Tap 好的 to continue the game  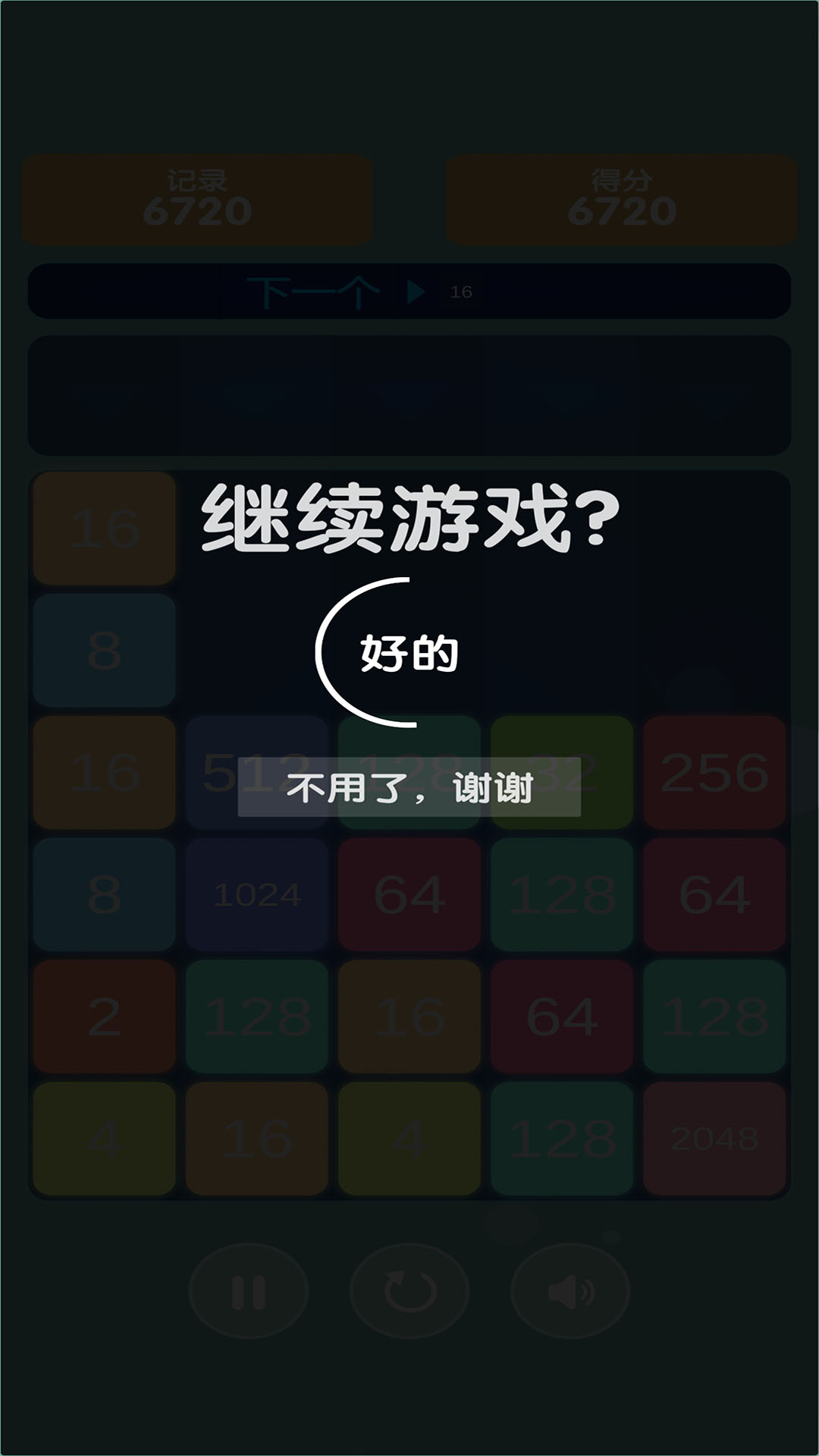coord(408,653)
